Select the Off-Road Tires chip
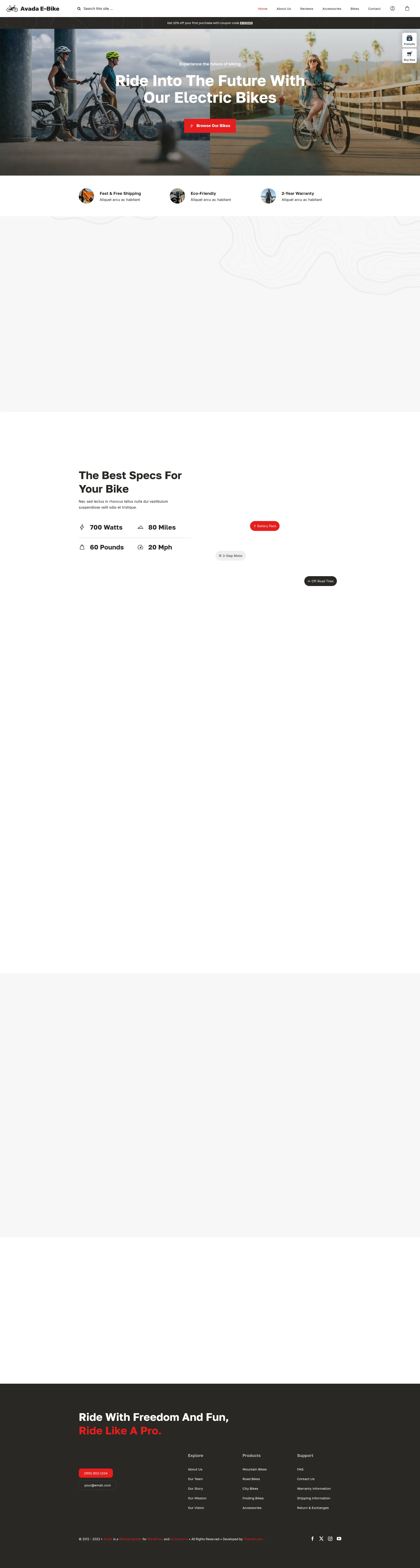The width and height of the screenshot is (420, 1568). [x=321, y=581]
